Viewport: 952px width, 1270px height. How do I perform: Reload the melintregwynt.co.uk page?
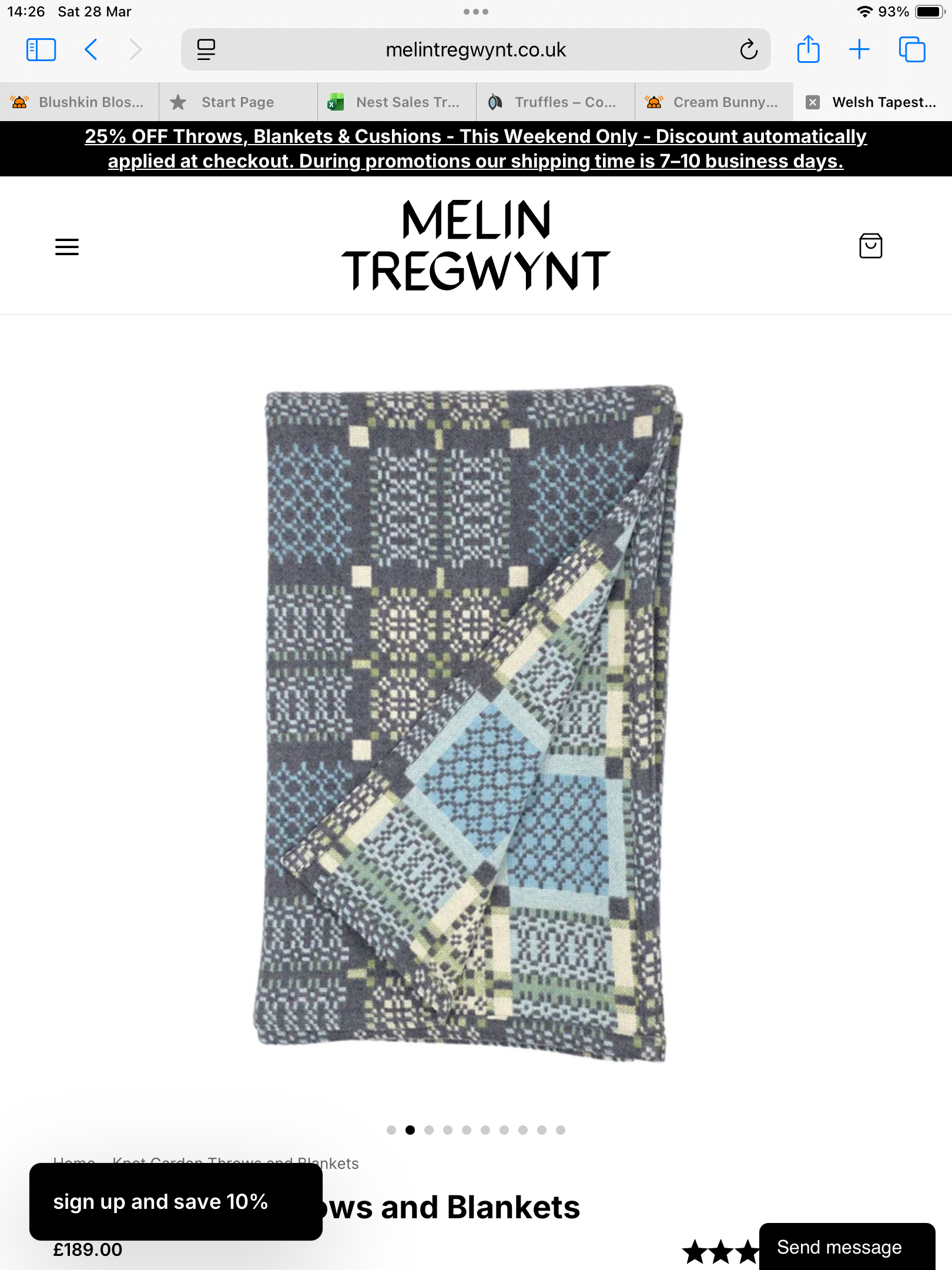[749, 50]
